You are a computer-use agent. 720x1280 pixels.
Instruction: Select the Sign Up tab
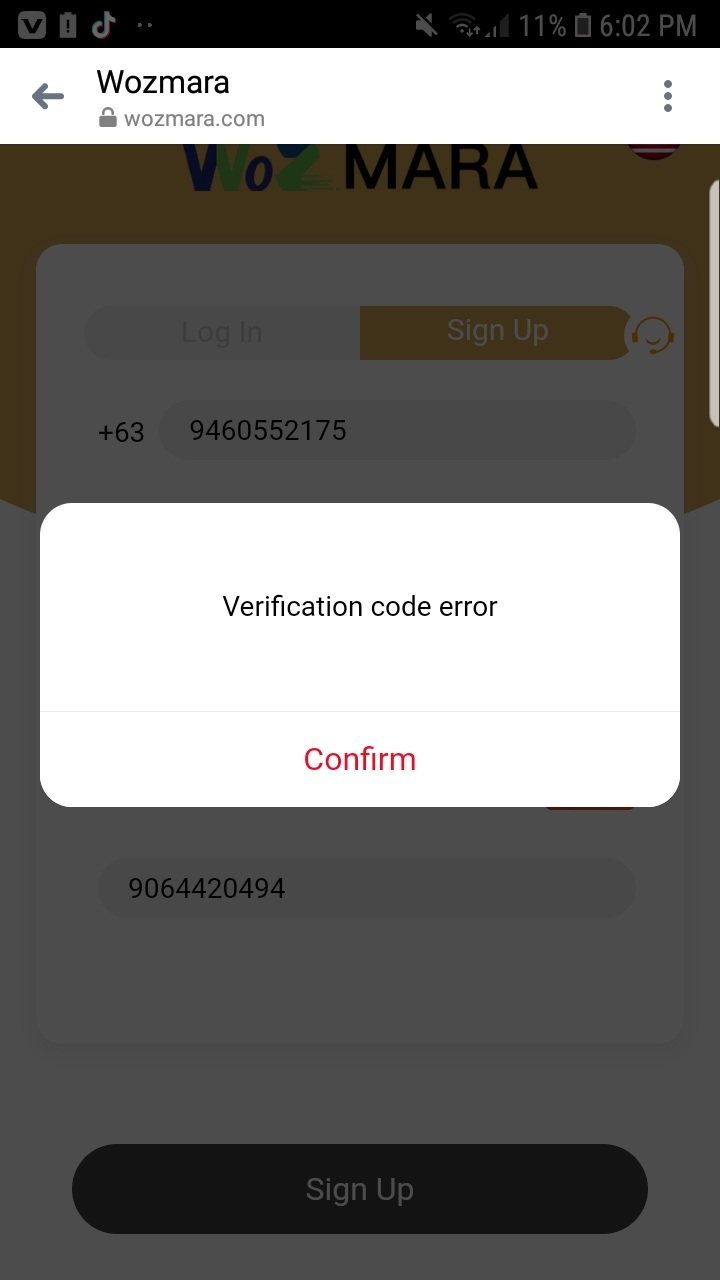pyautogui.click(x=496, y=332)
